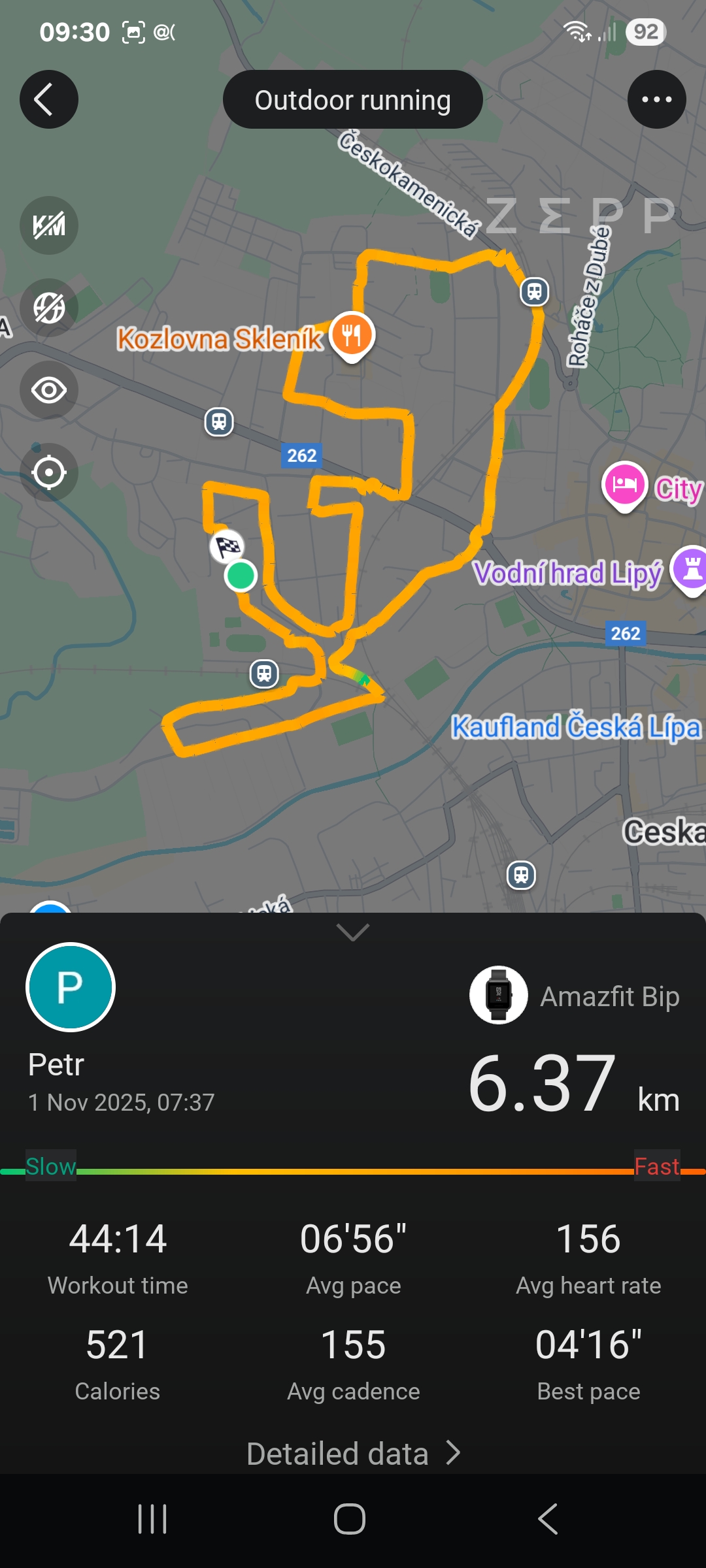Image resolution: width=706 pixels, height=1568 pixels.
Task: Go to the home screen
Action: [350, 1519]
